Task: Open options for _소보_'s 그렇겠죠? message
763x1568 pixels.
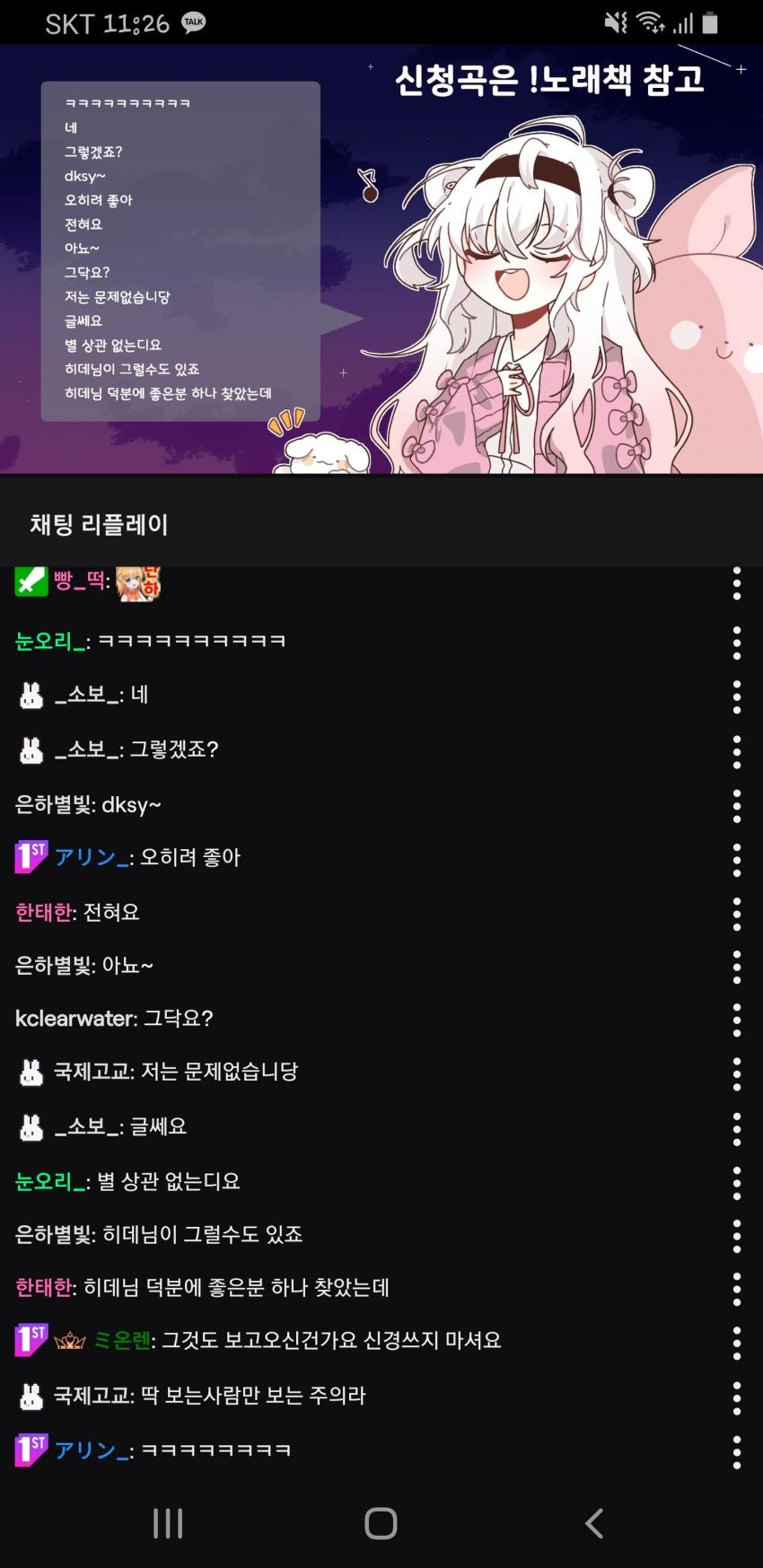Action: 736,750
